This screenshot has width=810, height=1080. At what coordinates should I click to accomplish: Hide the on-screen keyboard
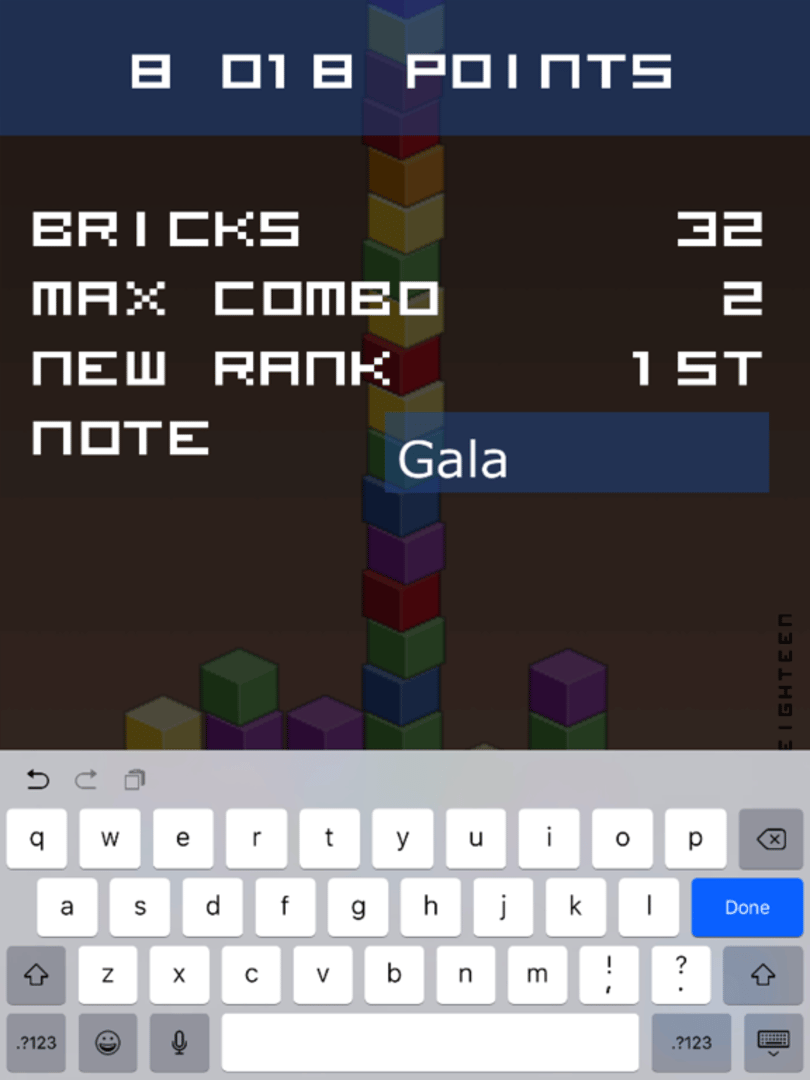tap(773, 1043)
